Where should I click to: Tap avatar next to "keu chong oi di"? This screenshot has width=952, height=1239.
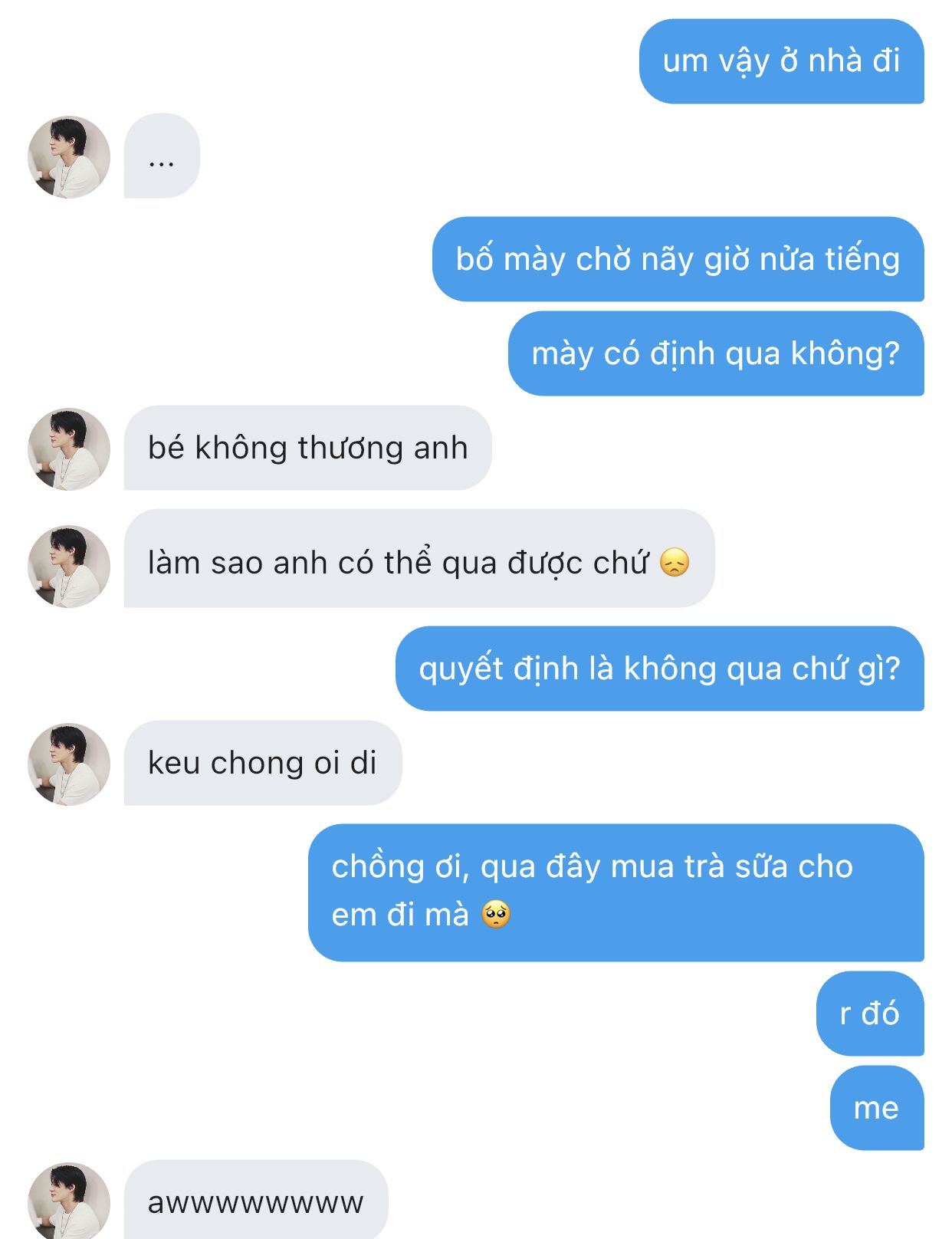[69, 764]
